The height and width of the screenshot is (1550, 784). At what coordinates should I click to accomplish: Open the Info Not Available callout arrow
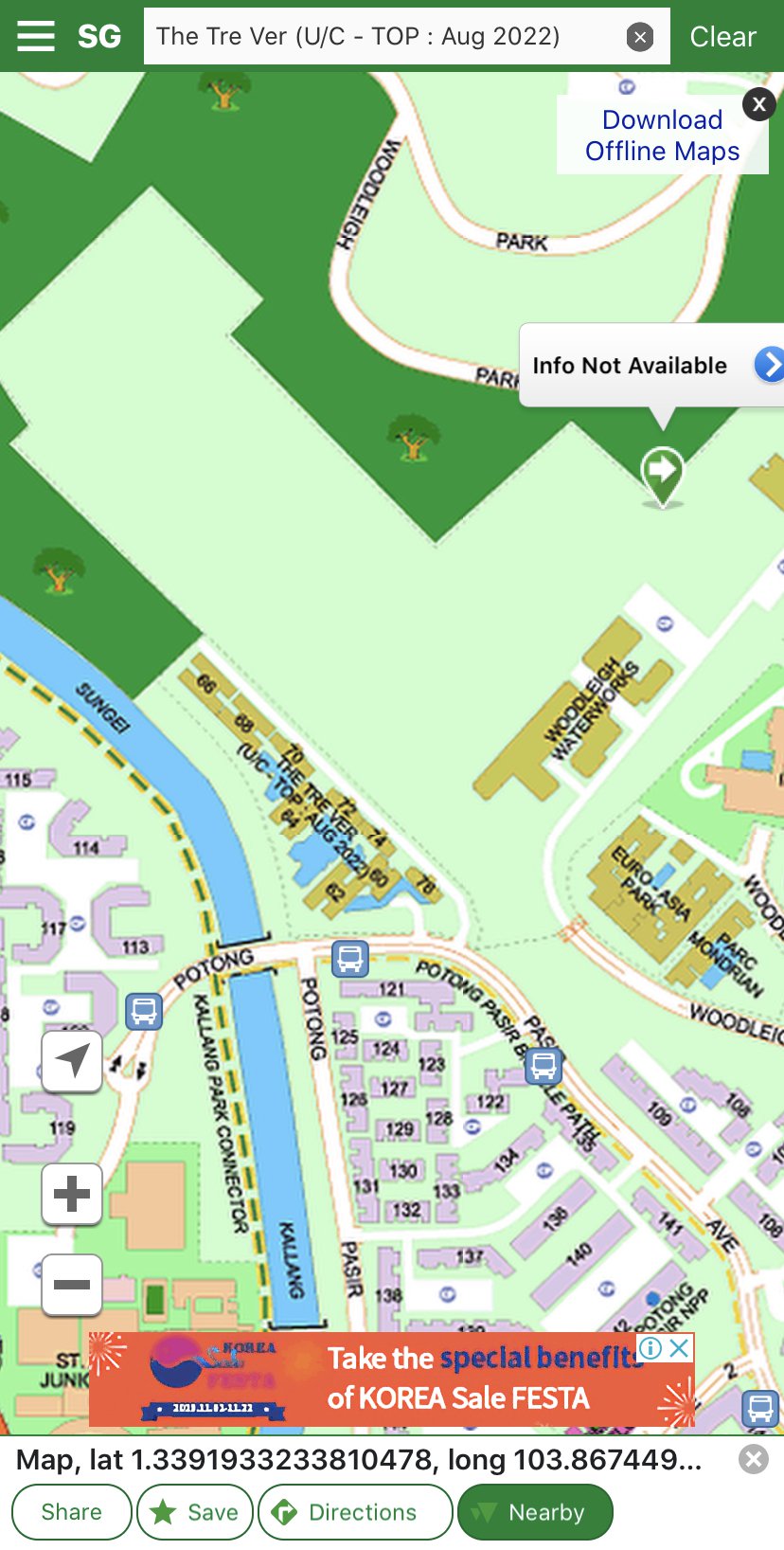tap(768, 365)
